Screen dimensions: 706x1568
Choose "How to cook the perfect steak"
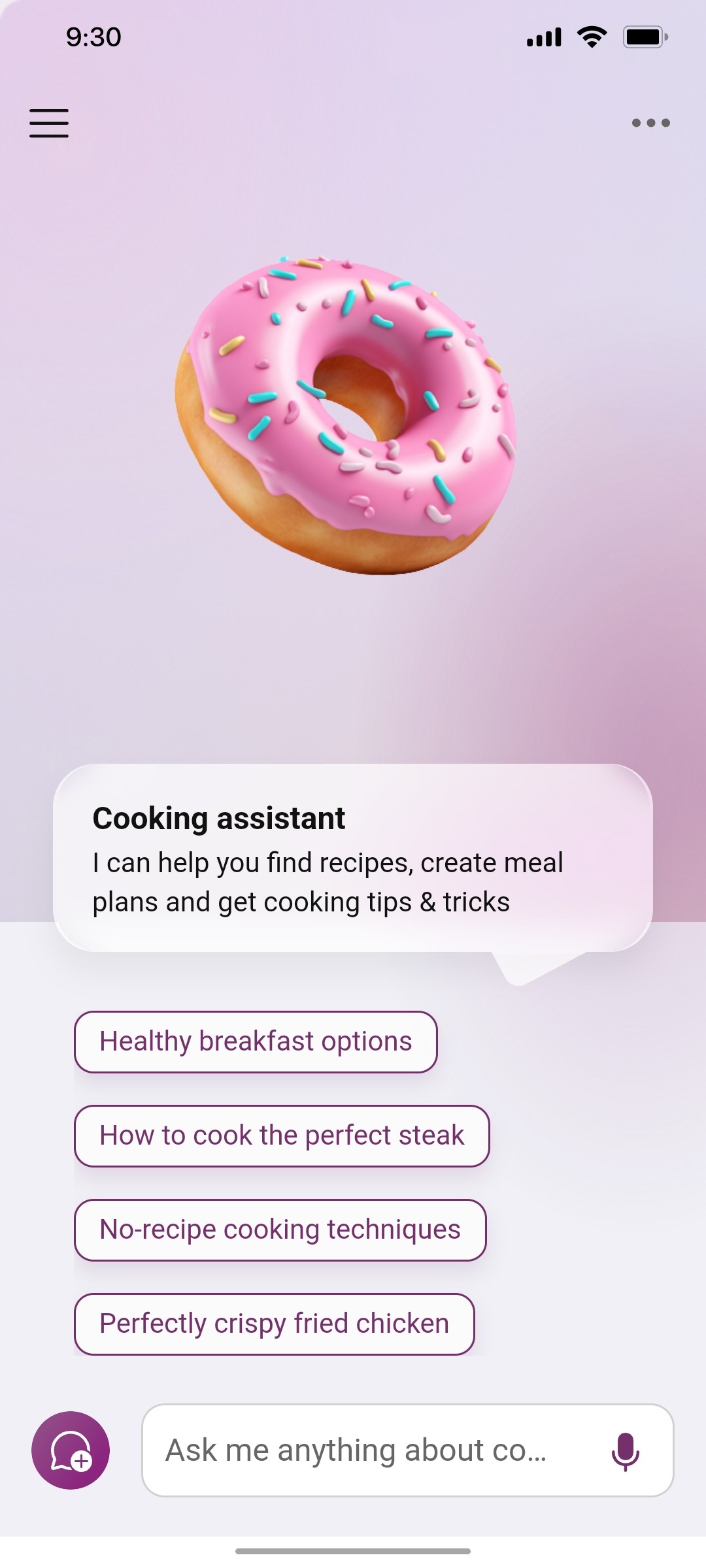pyautogui.click(x=281, y=1135)
